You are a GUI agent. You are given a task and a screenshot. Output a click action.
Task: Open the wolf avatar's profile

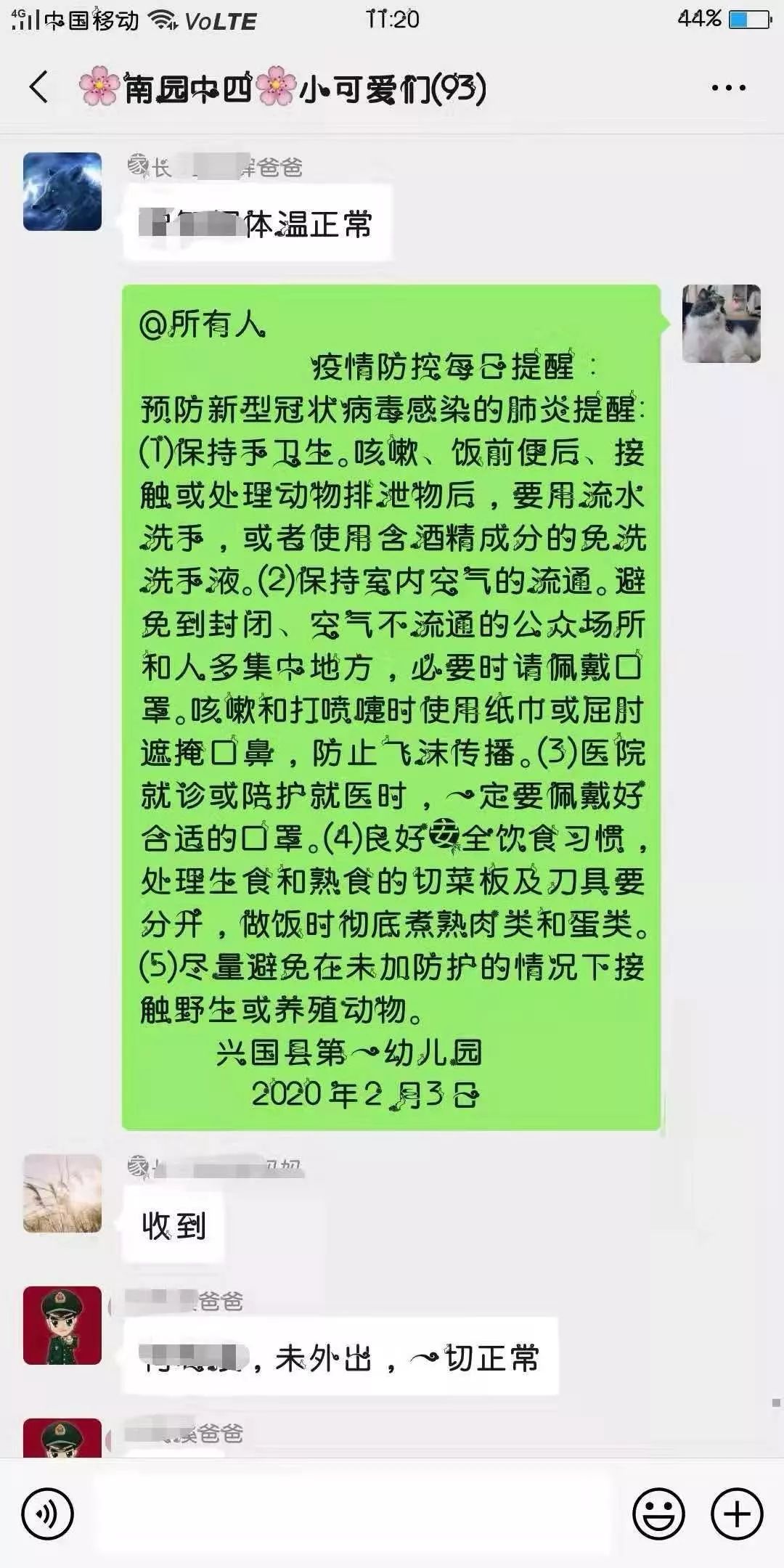coord(62,192)
